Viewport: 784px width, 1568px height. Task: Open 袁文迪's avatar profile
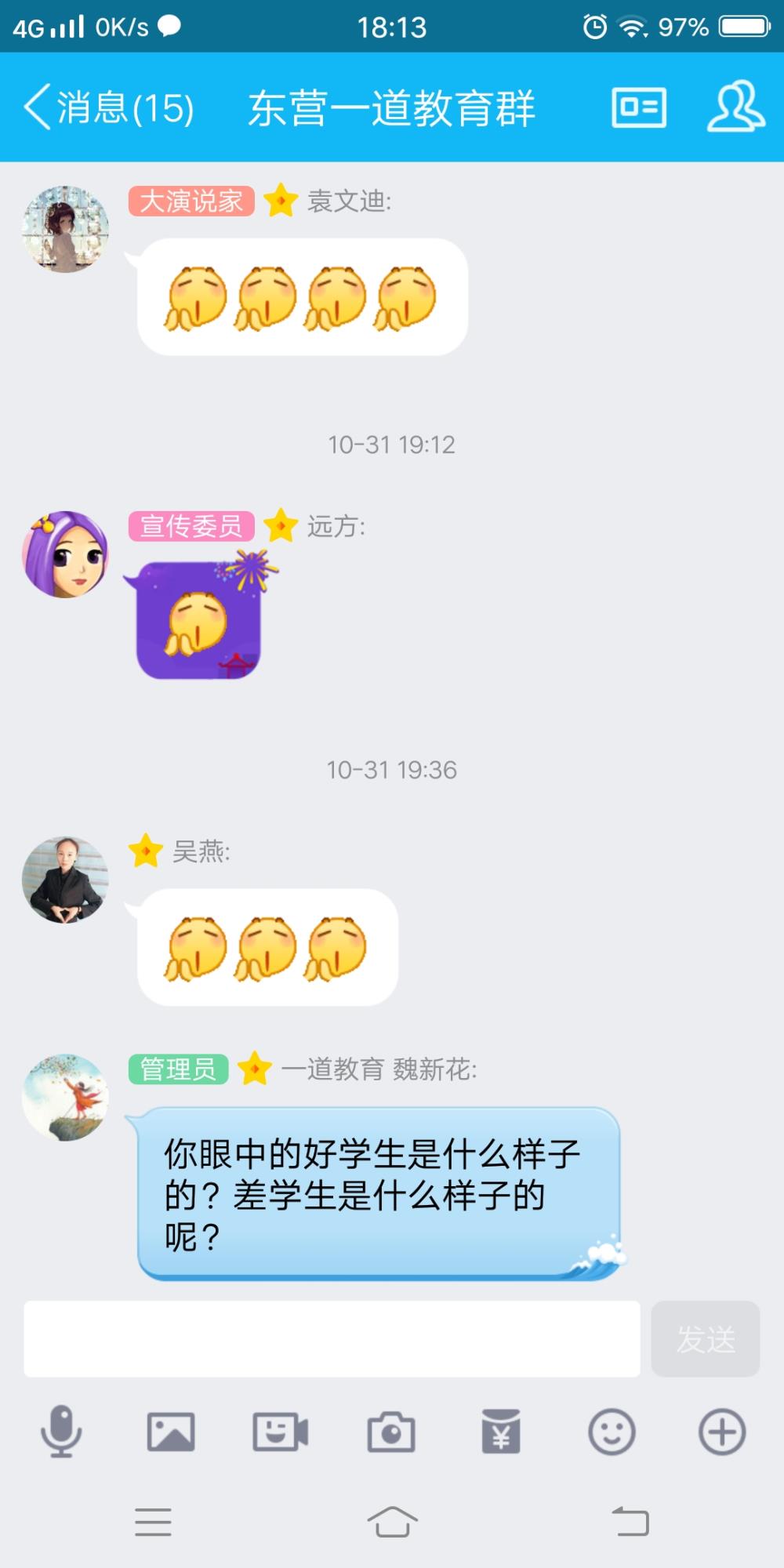tap(65, 229)
